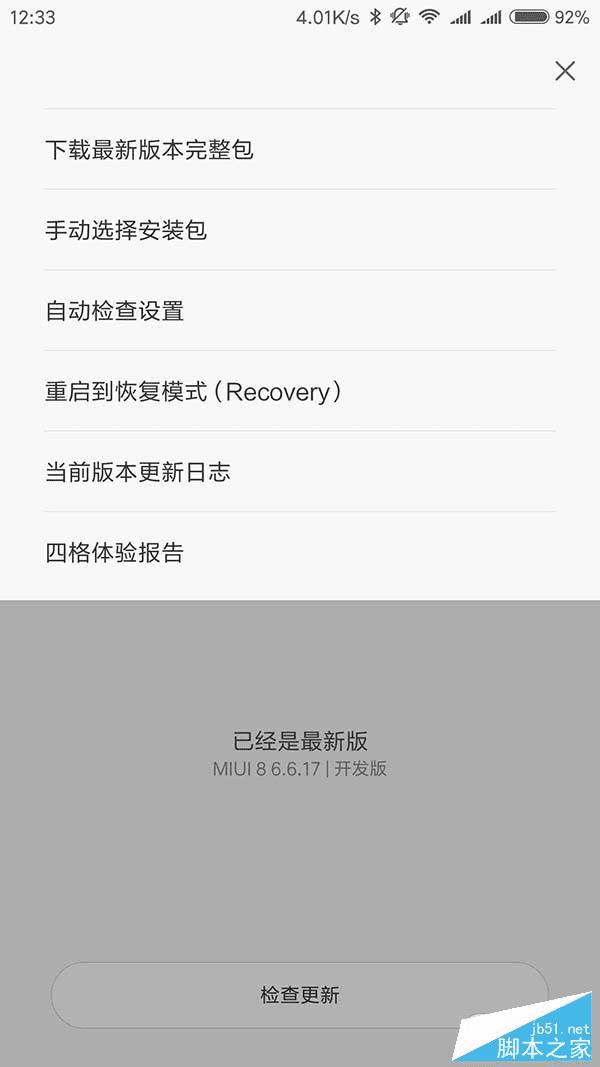
Task: View 当前版本更新日志
Action: pyautogui.click(x=138, y=472)
